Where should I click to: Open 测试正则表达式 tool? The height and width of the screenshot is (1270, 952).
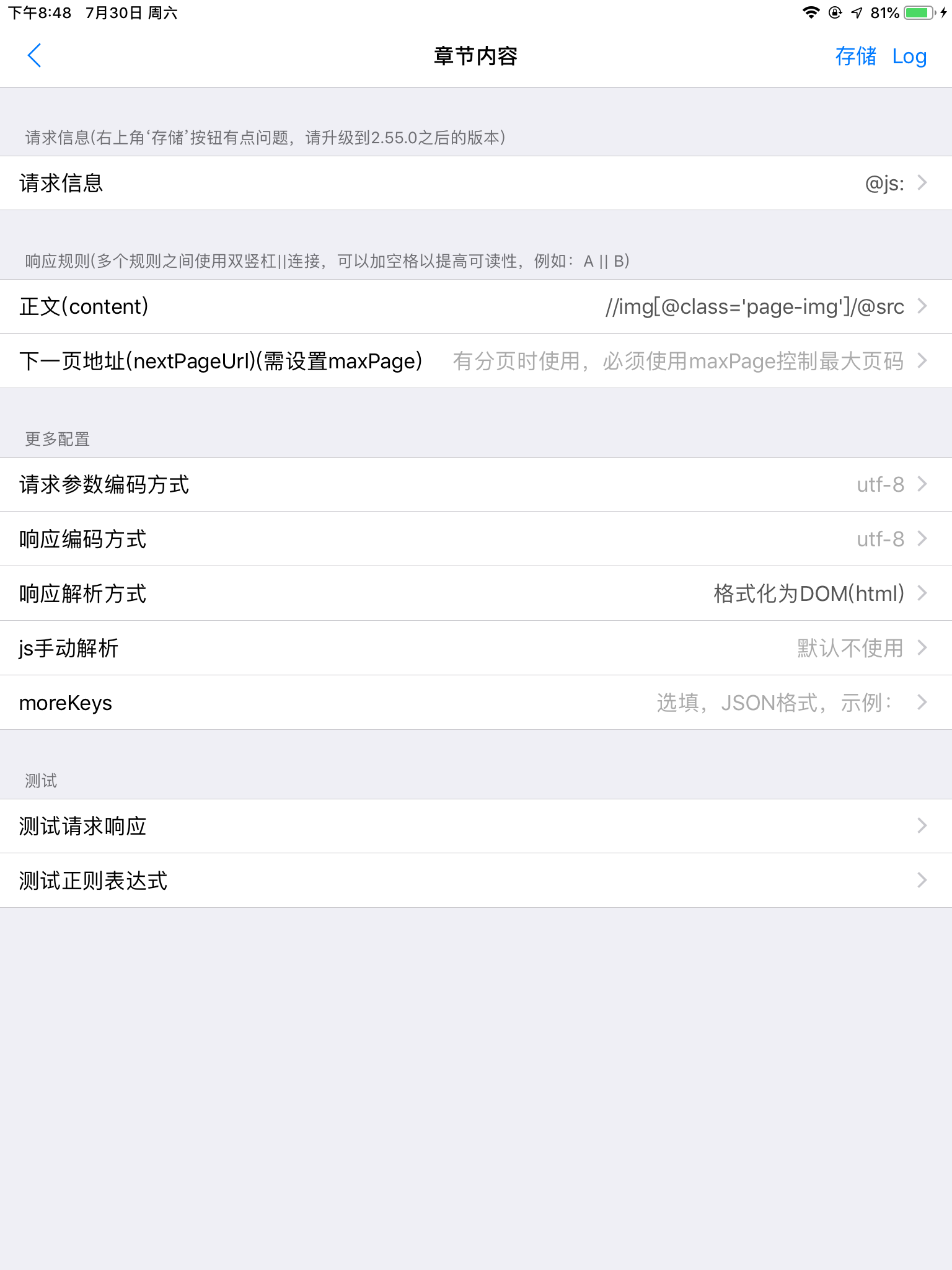coord(476,881)
